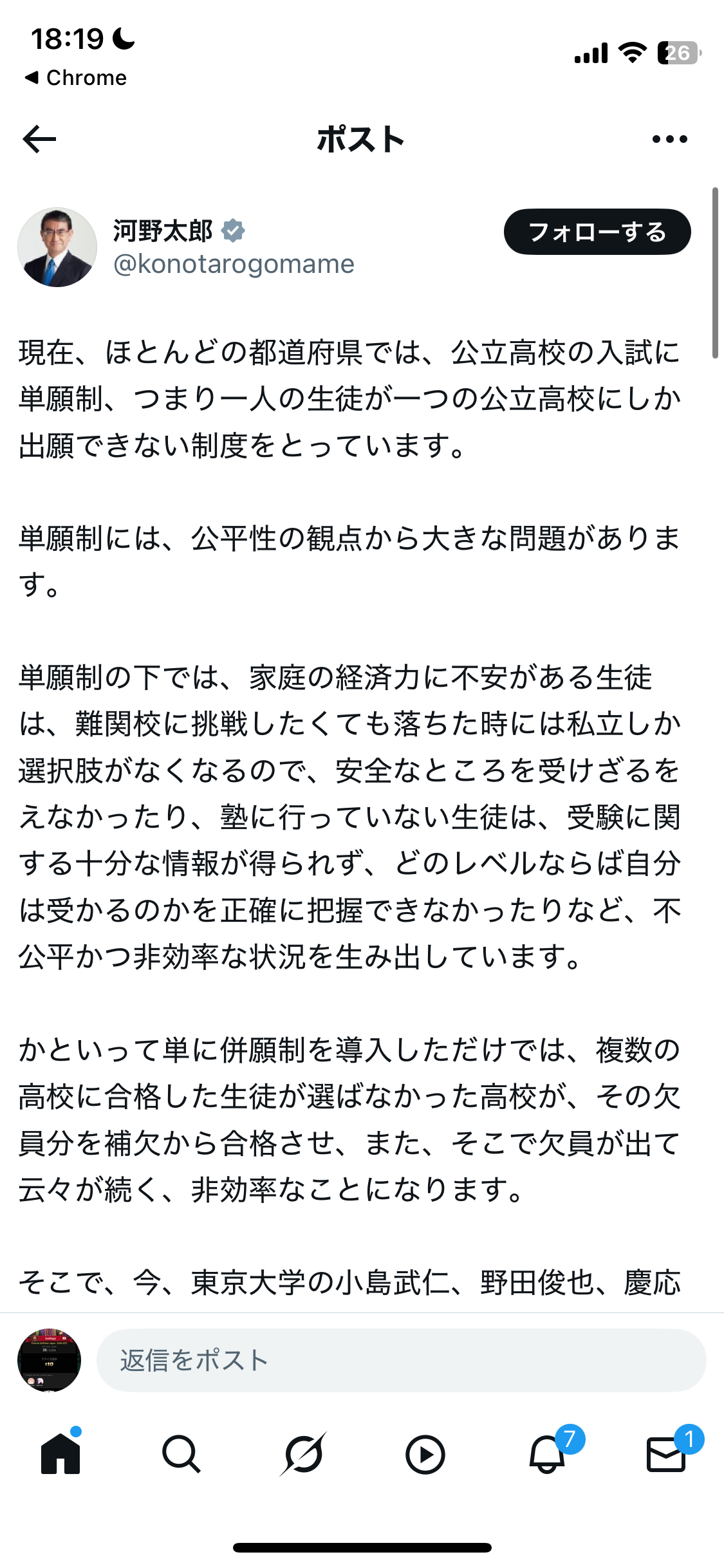Switch to the Home tab

60,1453
